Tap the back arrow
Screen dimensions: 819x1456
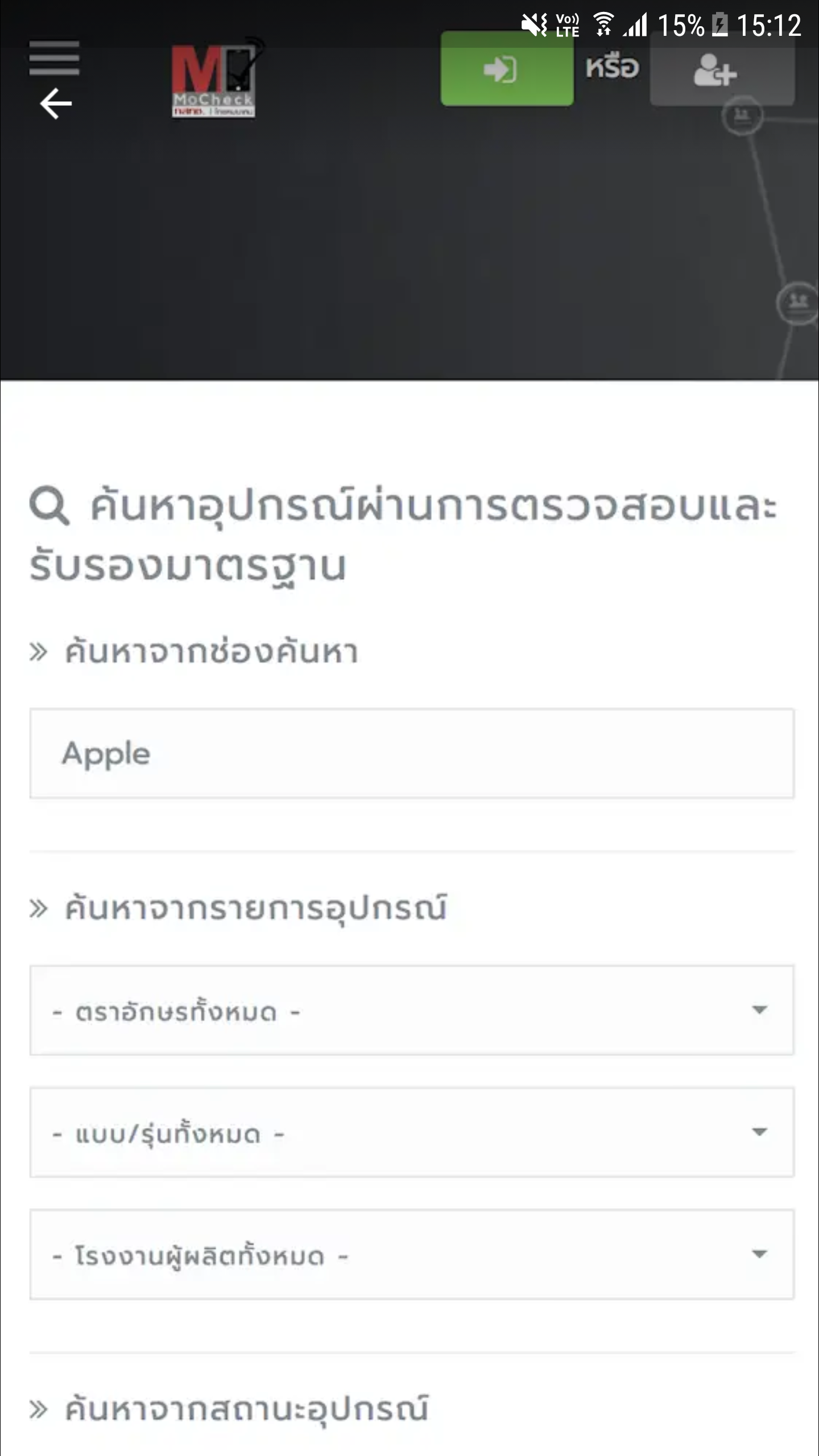56,104
